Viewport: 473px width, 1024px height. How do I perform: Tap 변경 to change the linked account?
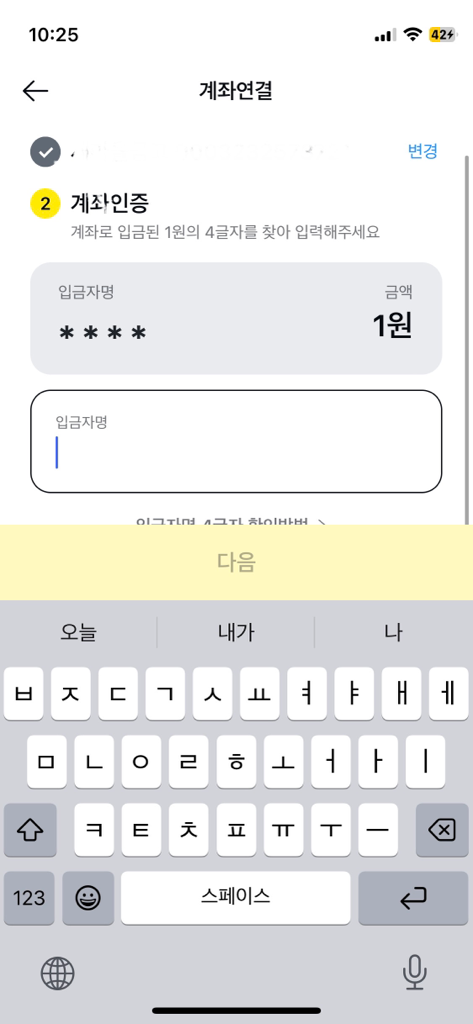(422, 151)
